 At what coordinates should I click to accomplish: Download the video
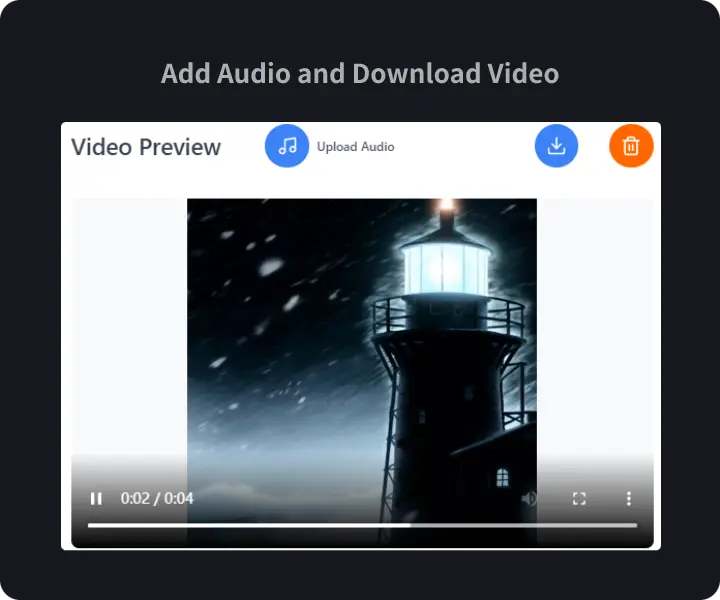[557, 146]
